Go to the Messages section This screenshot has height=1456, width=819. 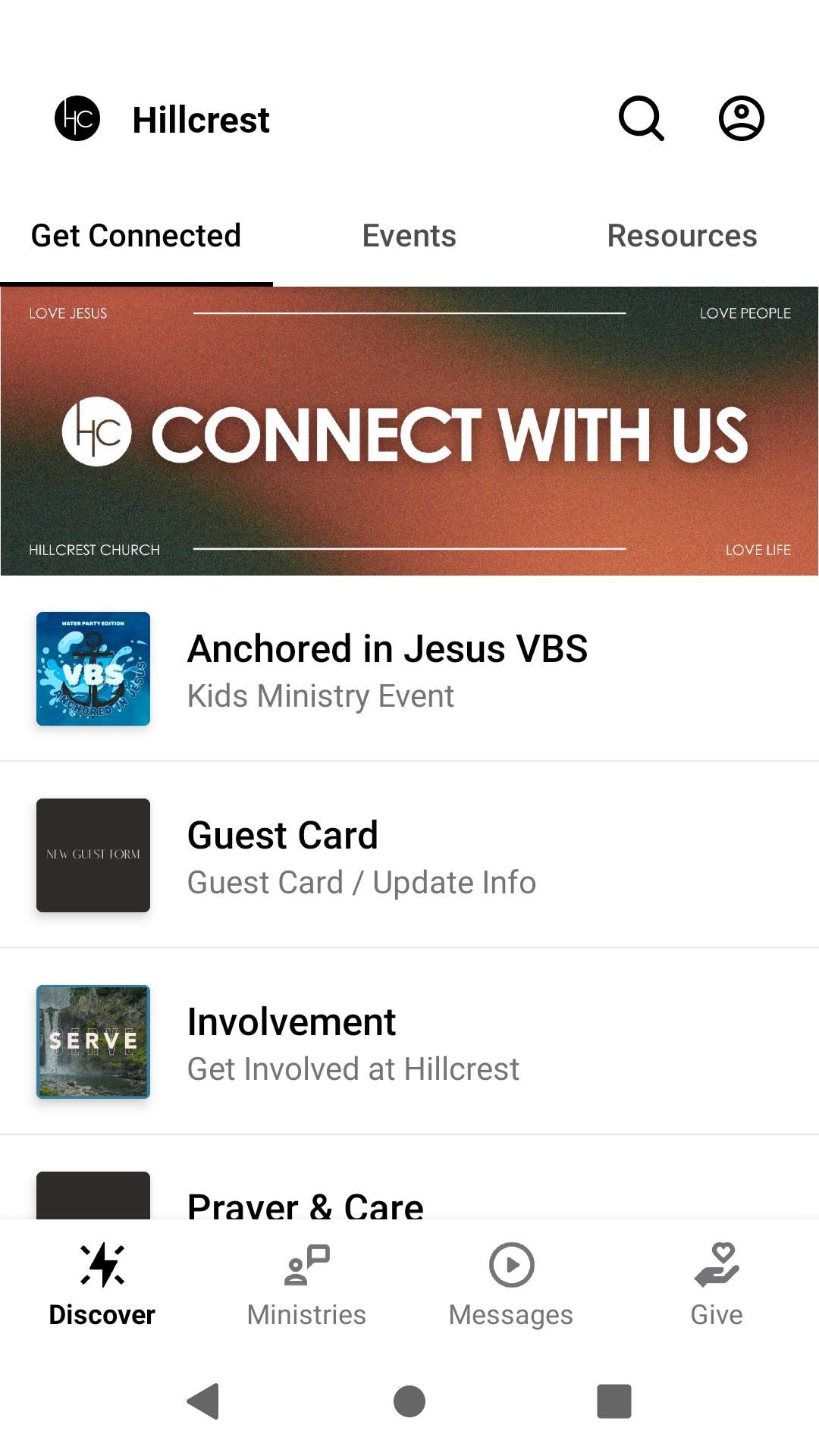tap(511, 1285)
